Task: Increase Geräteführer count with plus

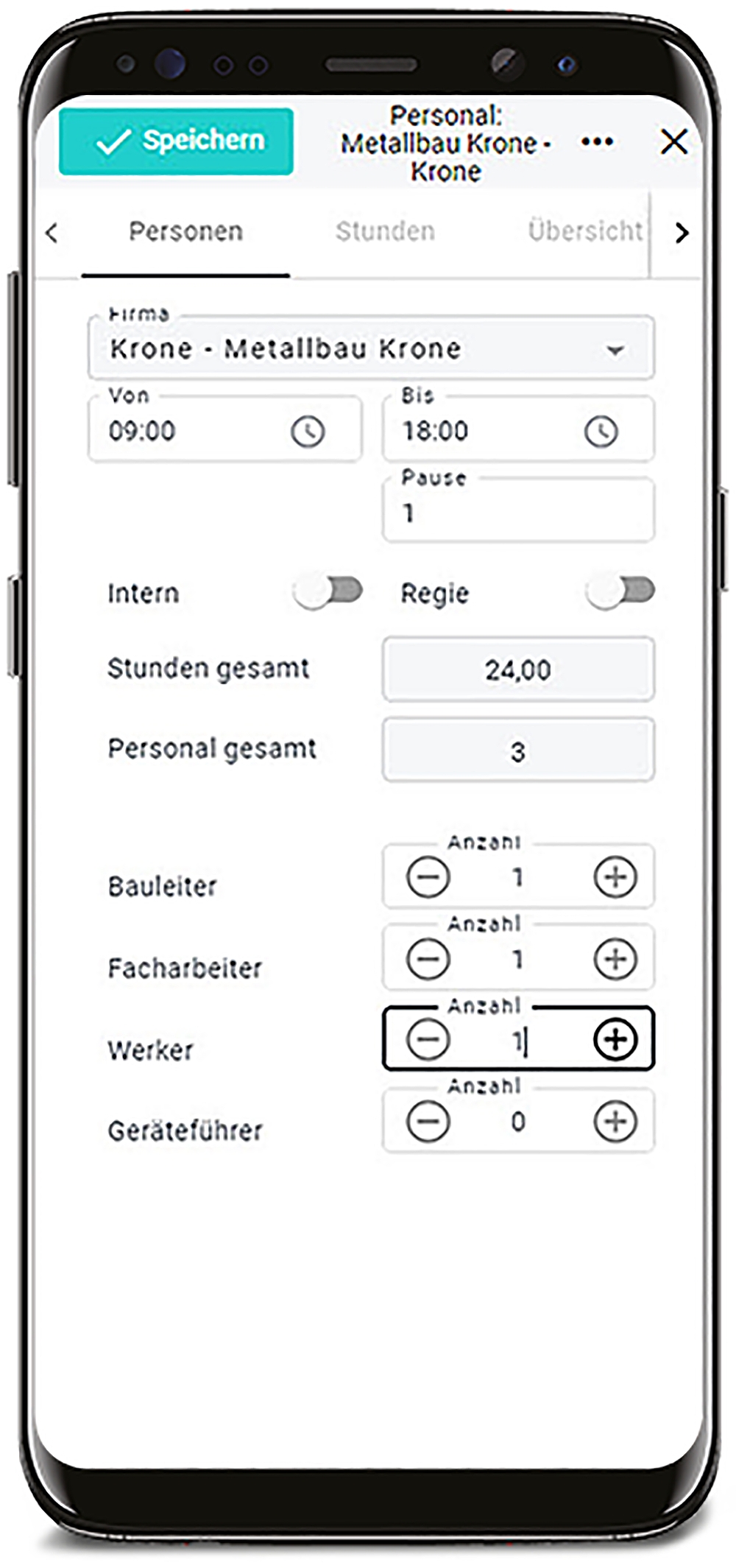Action: 615,1122
